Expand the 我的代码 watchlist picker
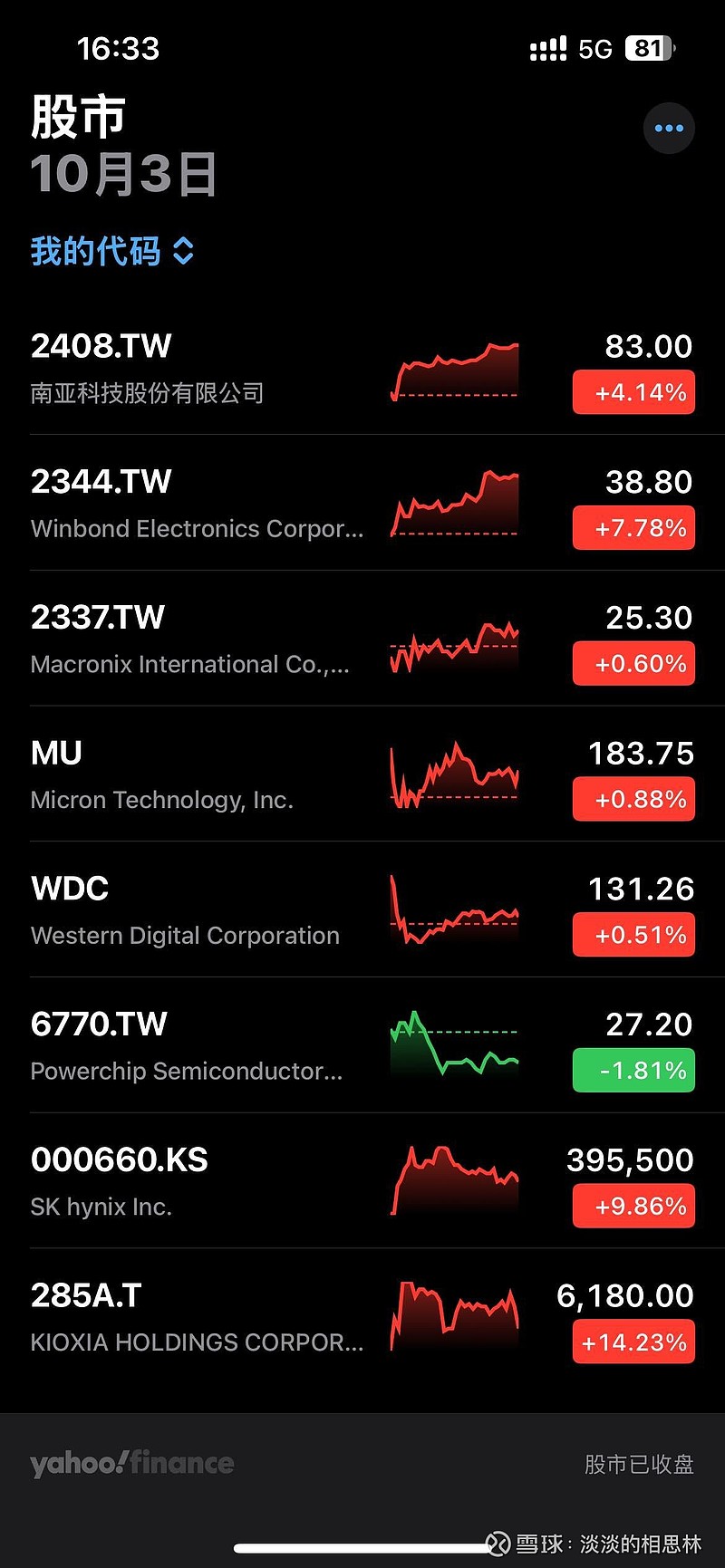 [112, 251]
